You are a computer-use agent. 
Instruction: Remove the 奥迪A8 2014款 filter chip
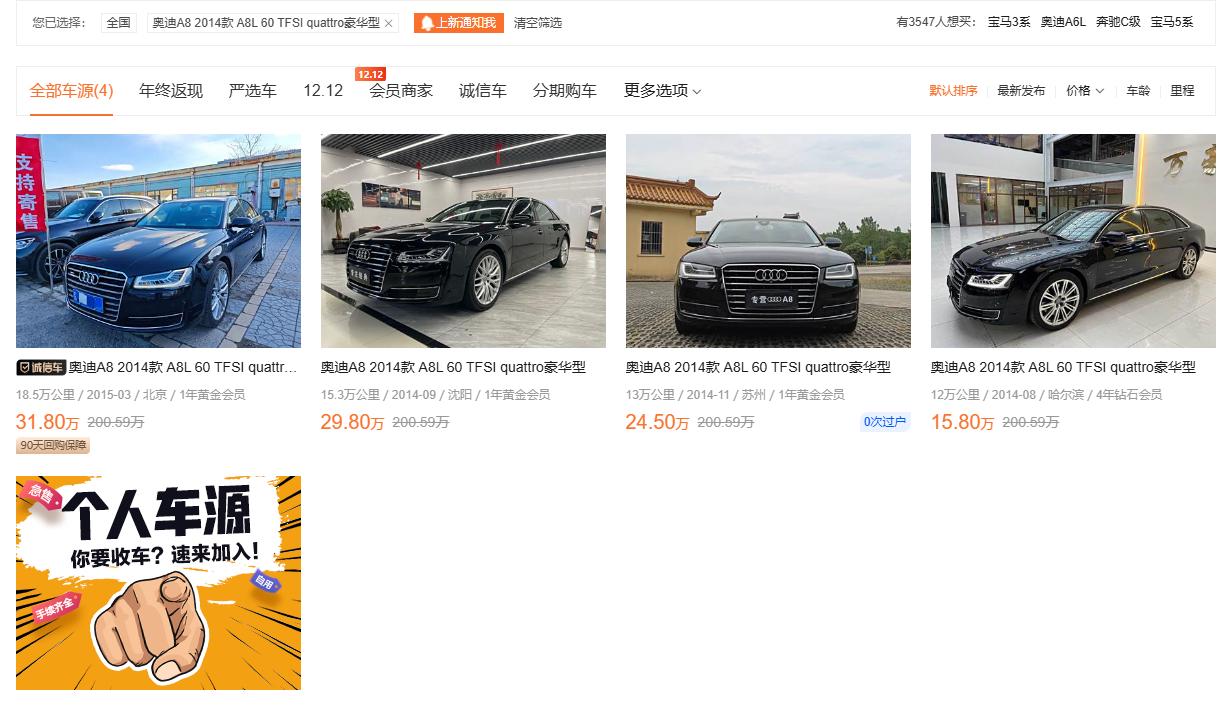tap(389, 23)
